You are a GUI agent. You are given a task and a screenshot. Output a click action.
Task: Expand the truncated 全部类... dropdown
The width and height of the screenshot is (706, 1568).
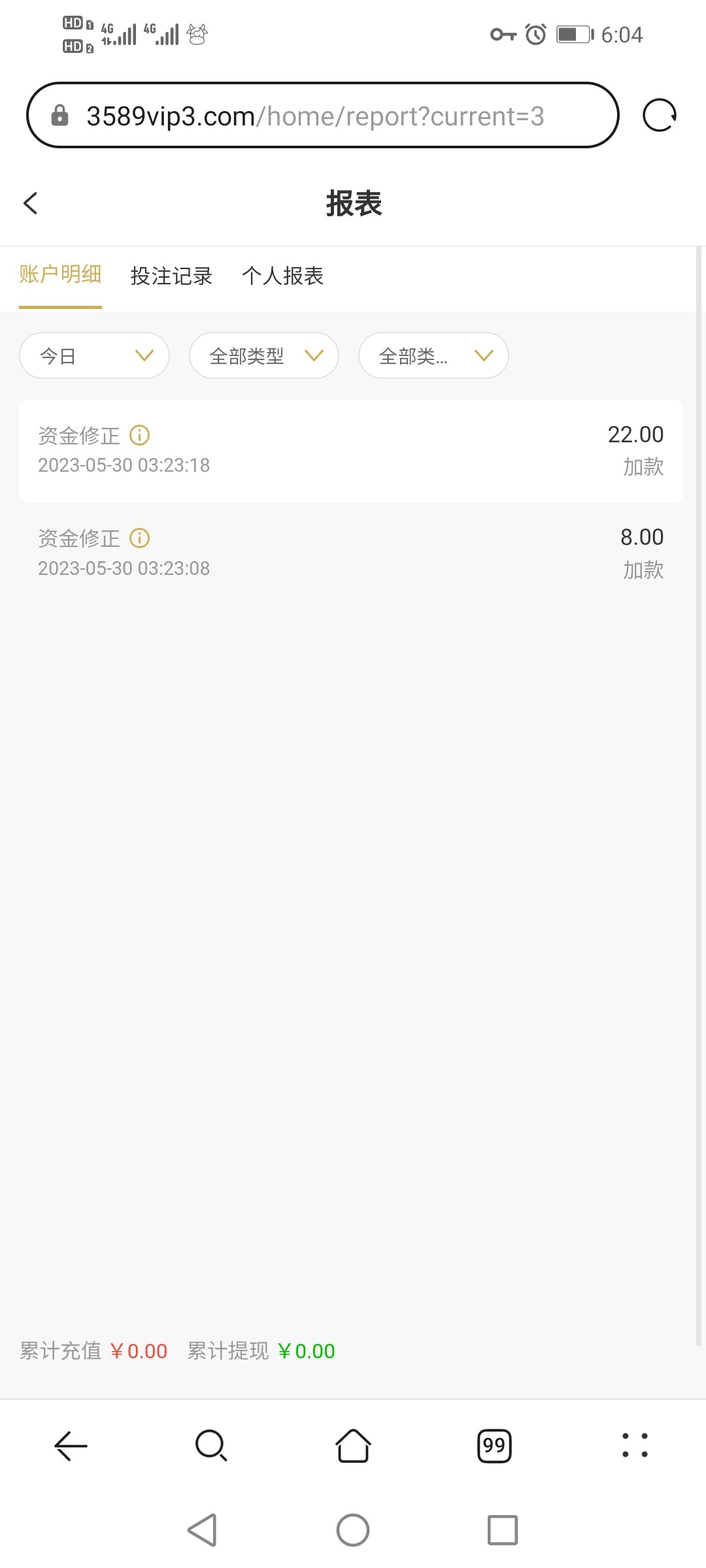(433, 356)
